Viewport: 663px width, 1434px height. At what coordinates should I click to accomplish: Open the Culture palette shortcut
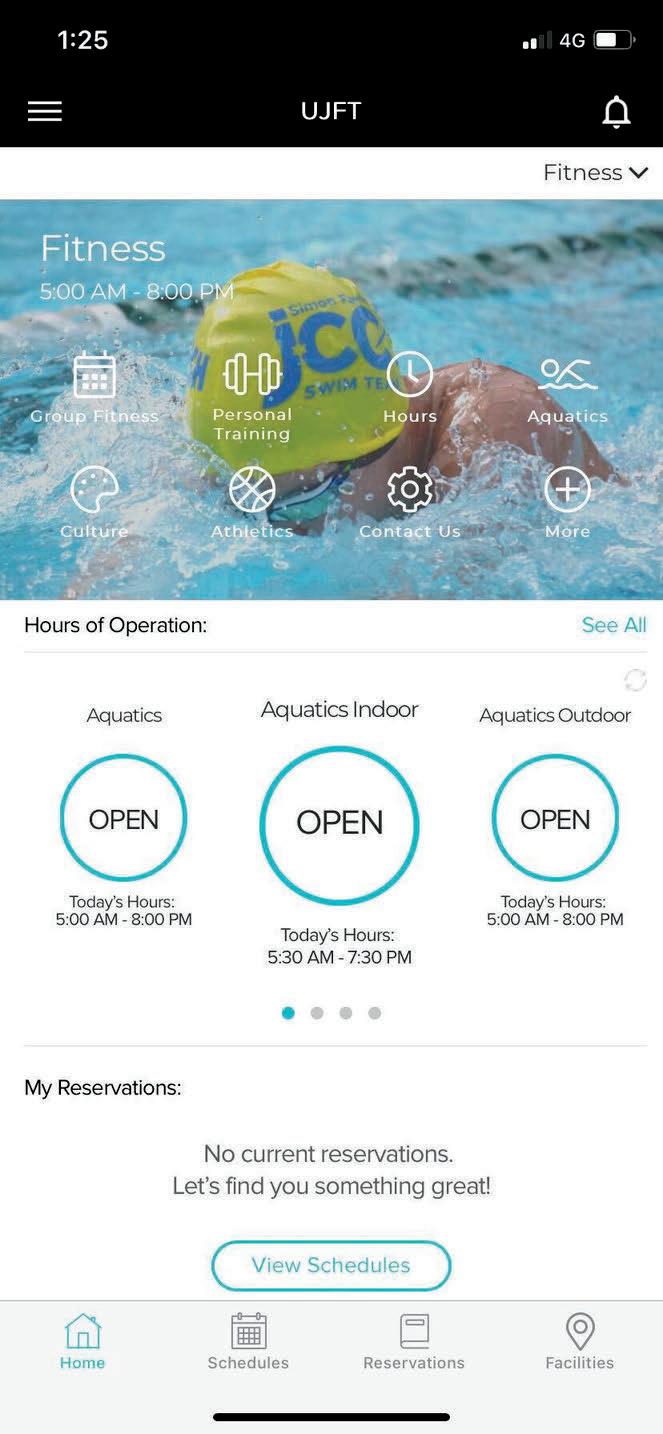coord(94,502)
